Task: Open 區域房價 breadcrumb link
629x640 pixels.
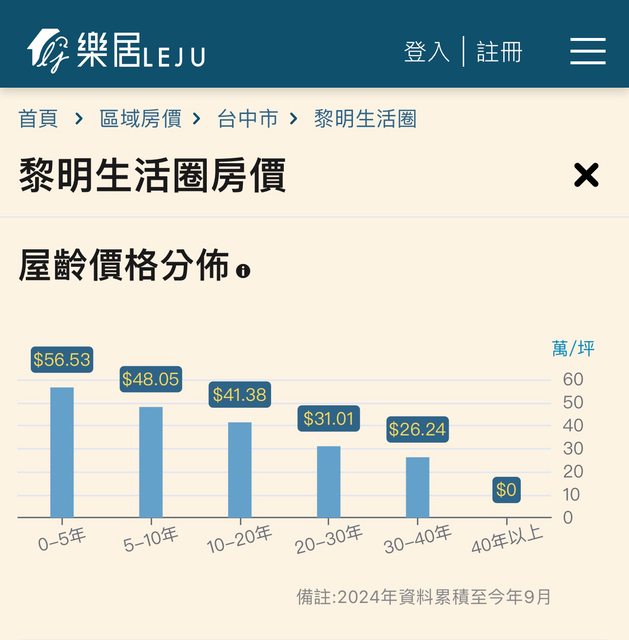Action: pyautogui.click(x=140, y=119)
